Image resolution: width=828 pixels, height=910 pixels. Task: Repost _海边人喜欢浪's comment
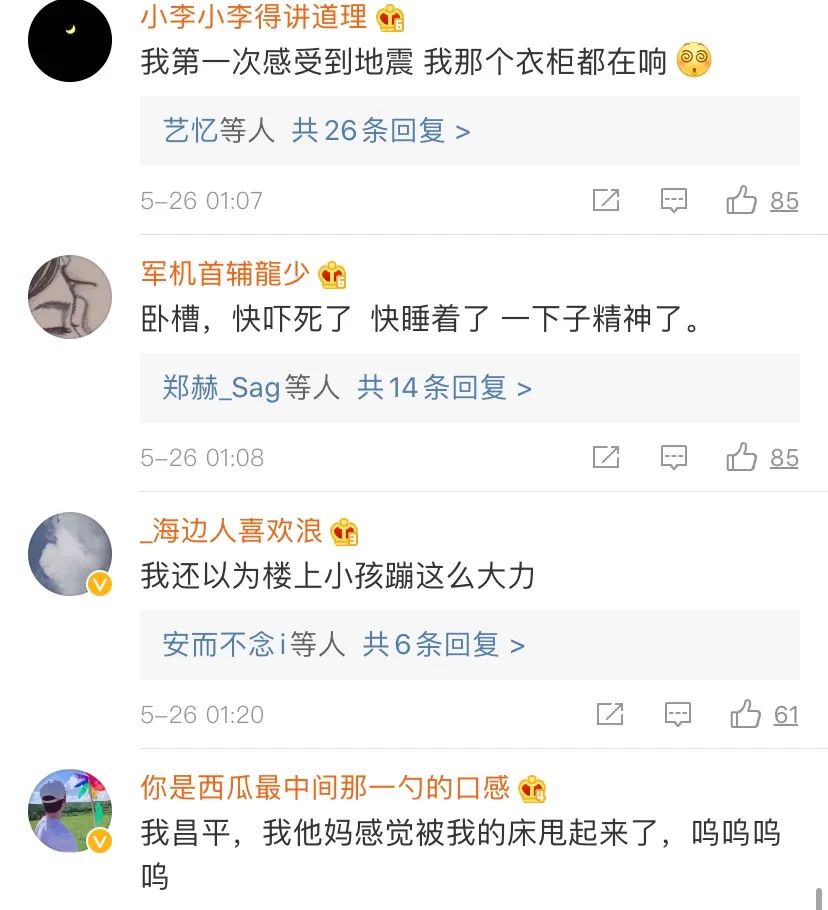[610, 714]
